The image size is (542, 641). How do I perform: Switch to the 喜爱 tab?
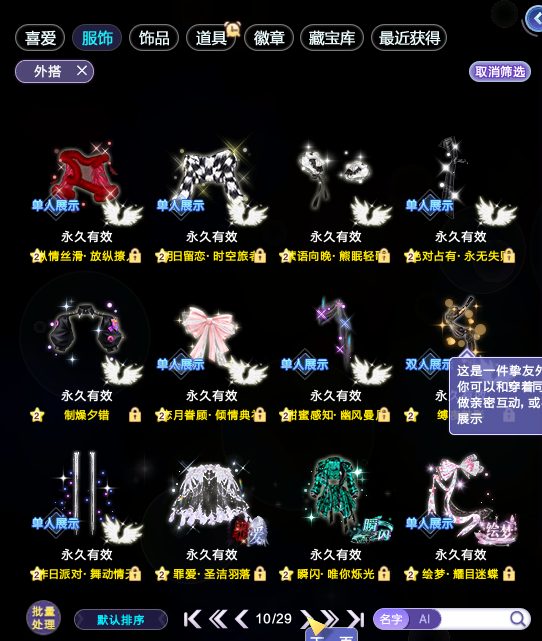point(40,38)
